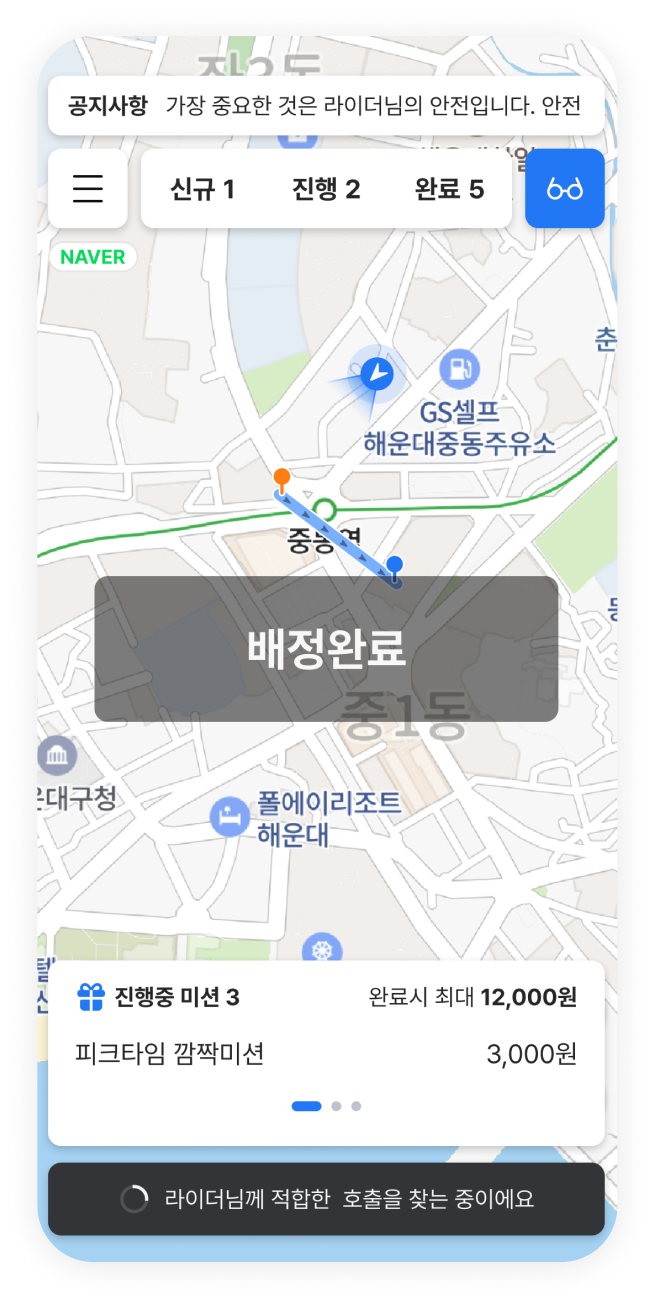Open the 공지사항 notice banner
Image resolution: width=655 pixels, height=1302 pixels.
tap(326, 106)
